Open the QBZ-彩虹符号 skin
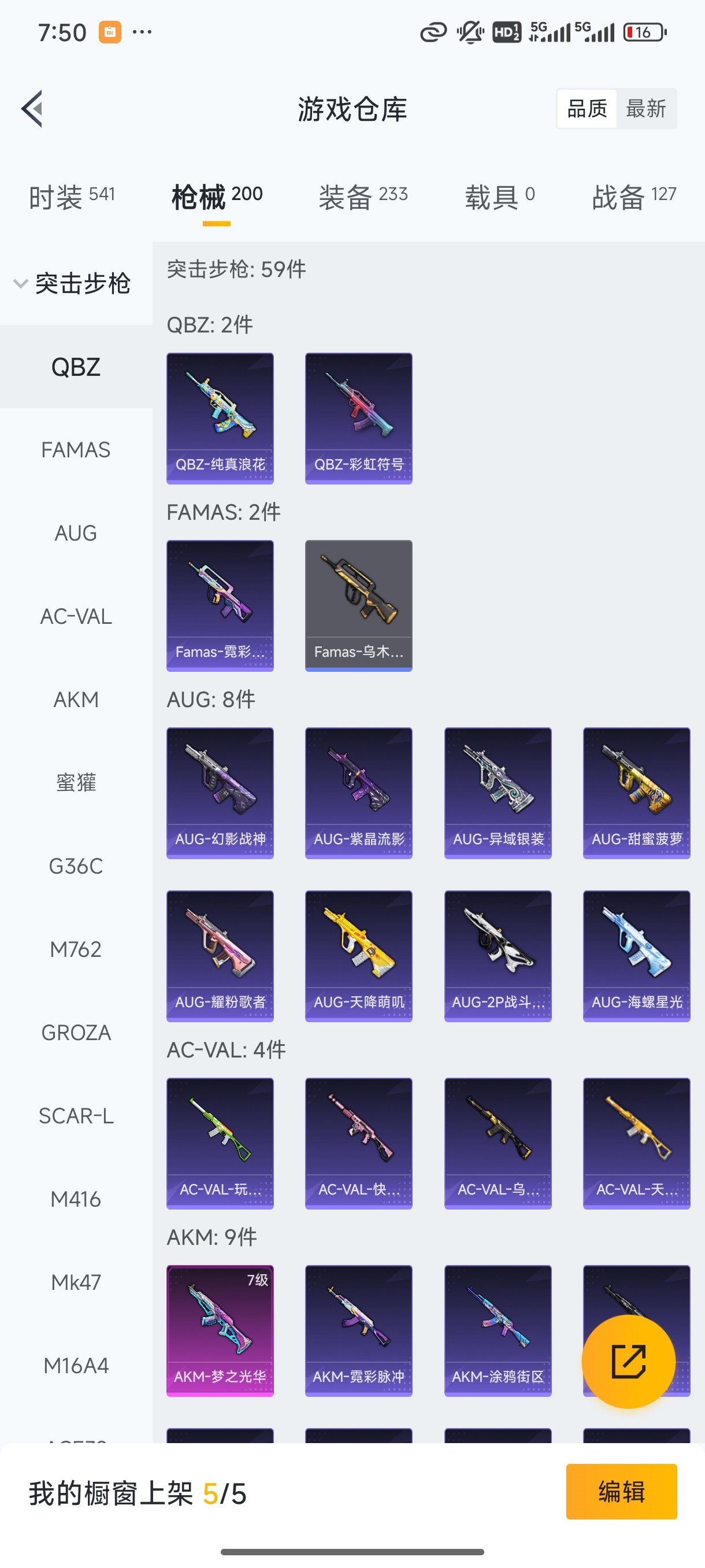Image resolution: width=705 pixels, height=1568 pixels. point(359,418)
